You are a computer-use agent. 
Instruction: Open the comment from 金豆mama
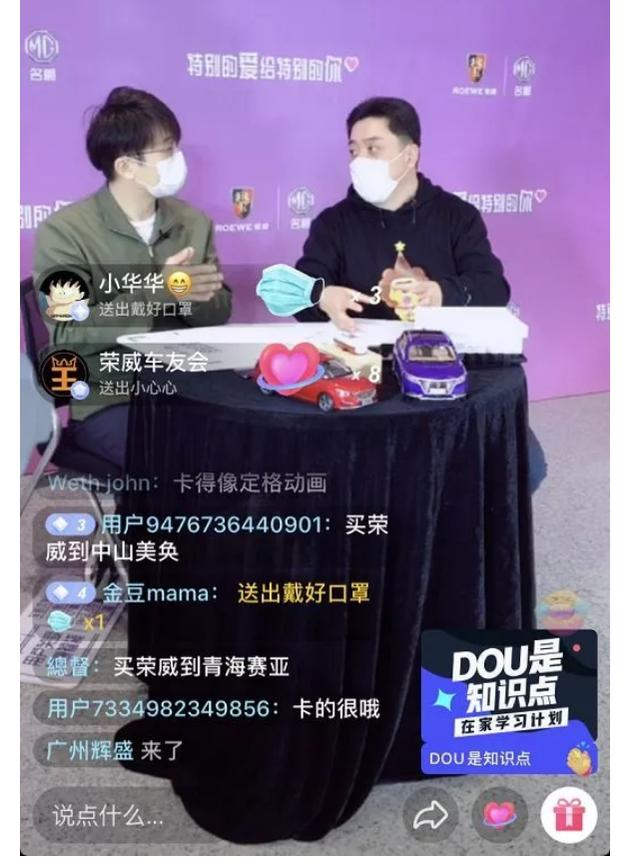click(207, 593)
